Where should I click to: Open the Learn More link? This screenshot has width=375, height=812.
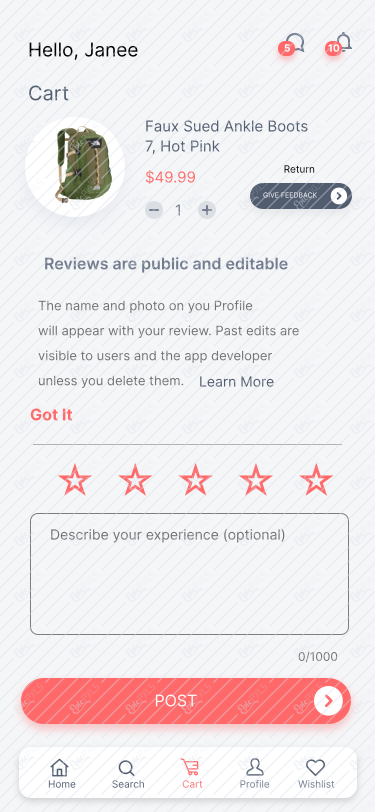[x=236, y=382]
